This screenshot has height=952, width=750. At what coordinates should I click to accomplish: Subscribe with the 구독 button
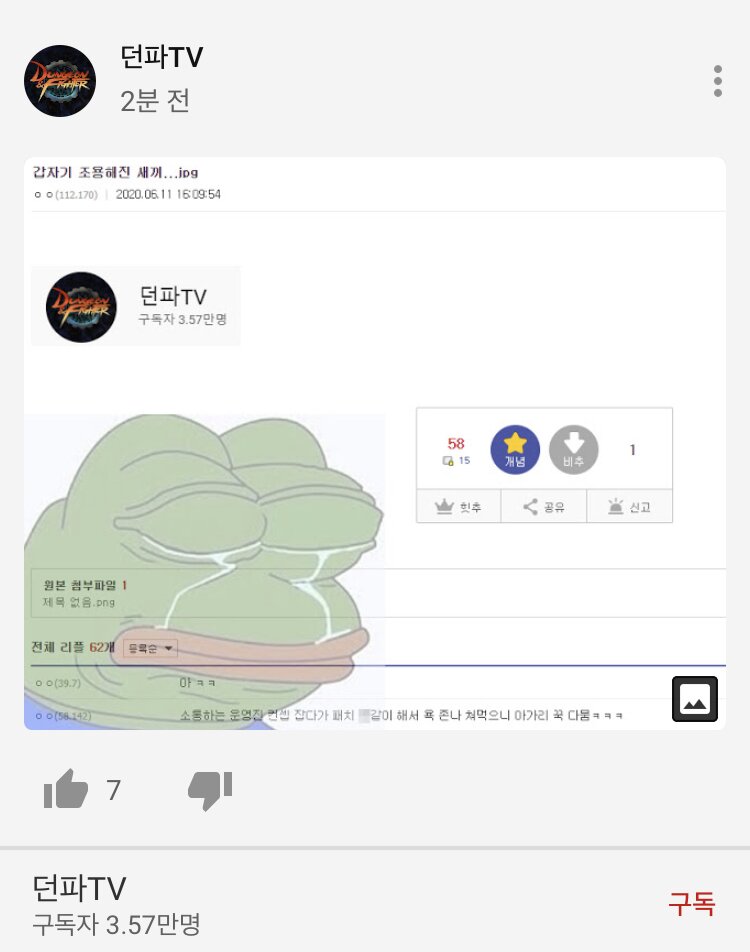[692, 903]
